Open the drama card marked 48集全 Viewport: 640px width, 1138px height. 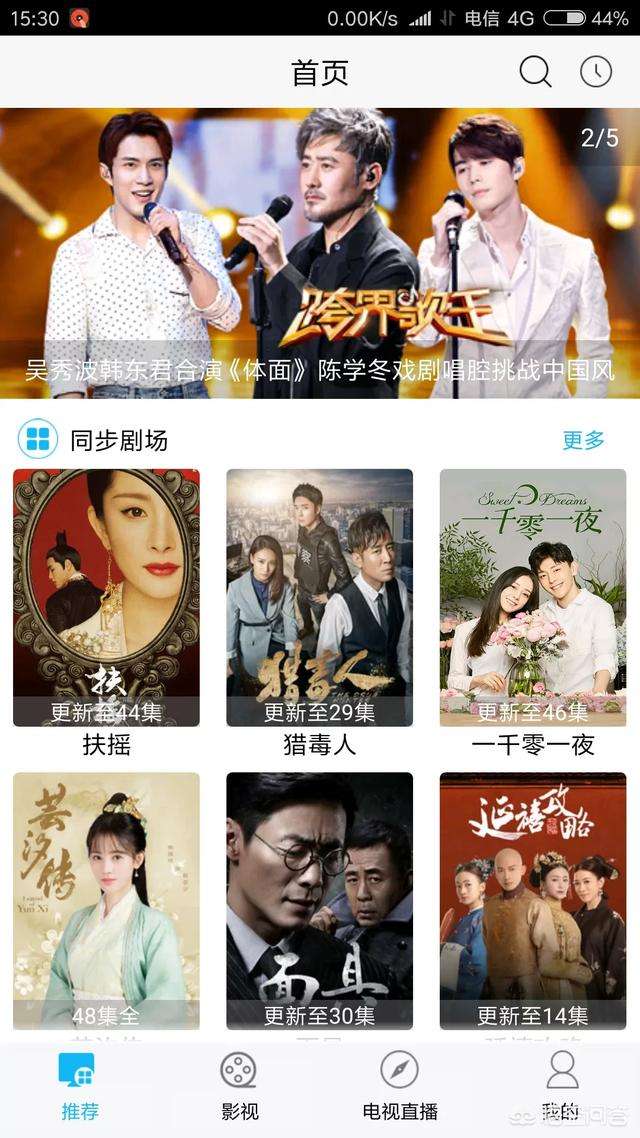(106, 900)
